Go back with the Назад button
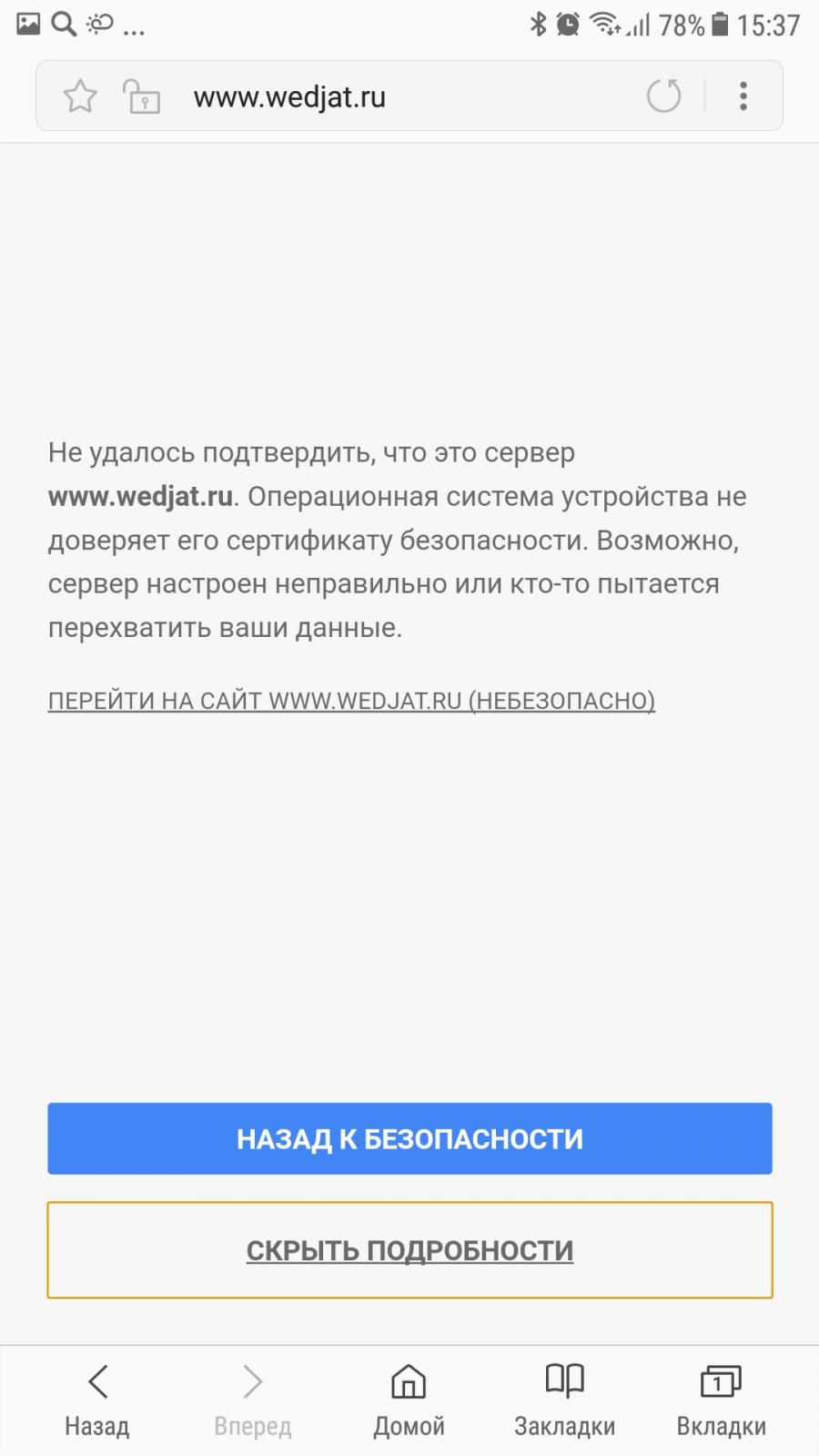The width and height of the screenshot is (819, 1456). click(x=97, y=1400)
